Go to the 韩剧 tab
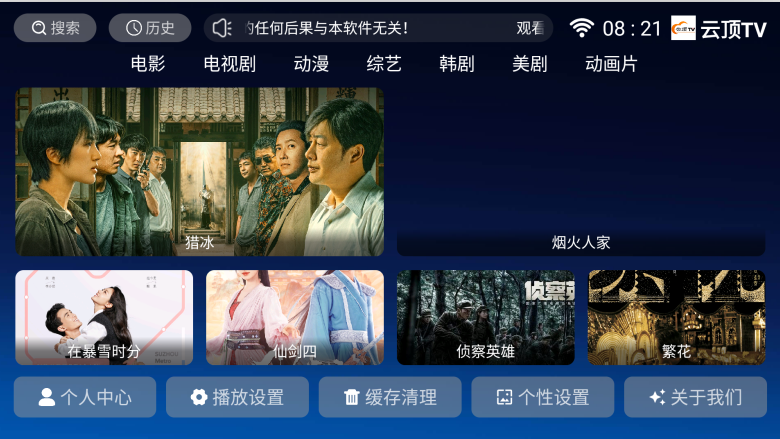 pyautogui.click(x=457, y=64)
